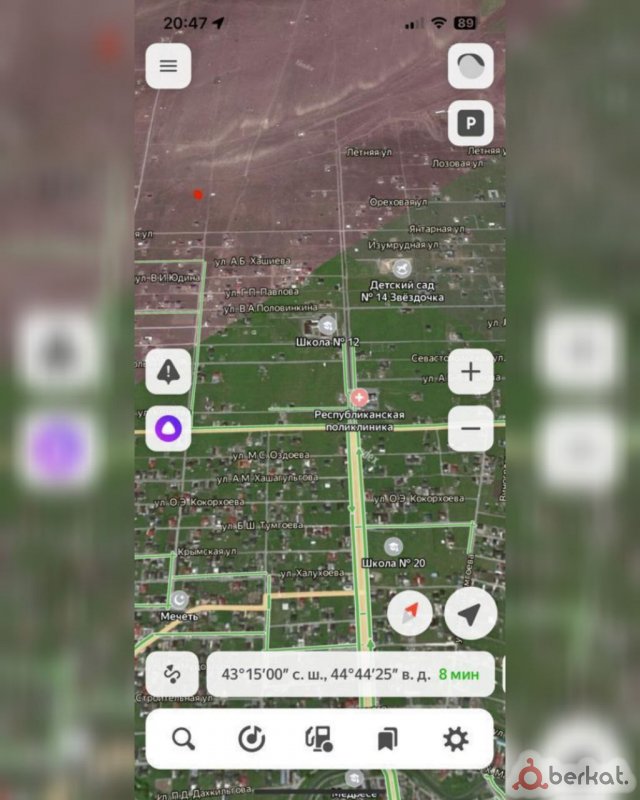Open settings gear in bottom toolbar
The width and height of the screenshot is (640, 800).
coord(455,739)
